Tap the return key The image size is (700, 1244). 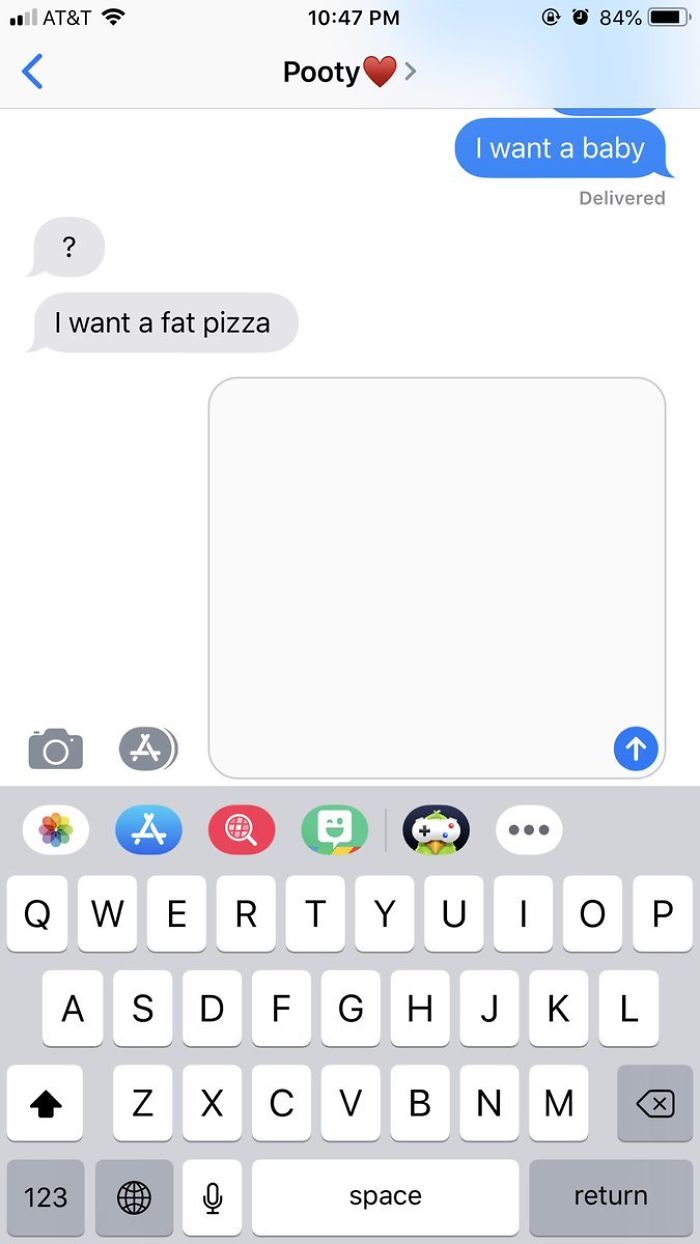pyautogui.click(x=610, y=1196)
